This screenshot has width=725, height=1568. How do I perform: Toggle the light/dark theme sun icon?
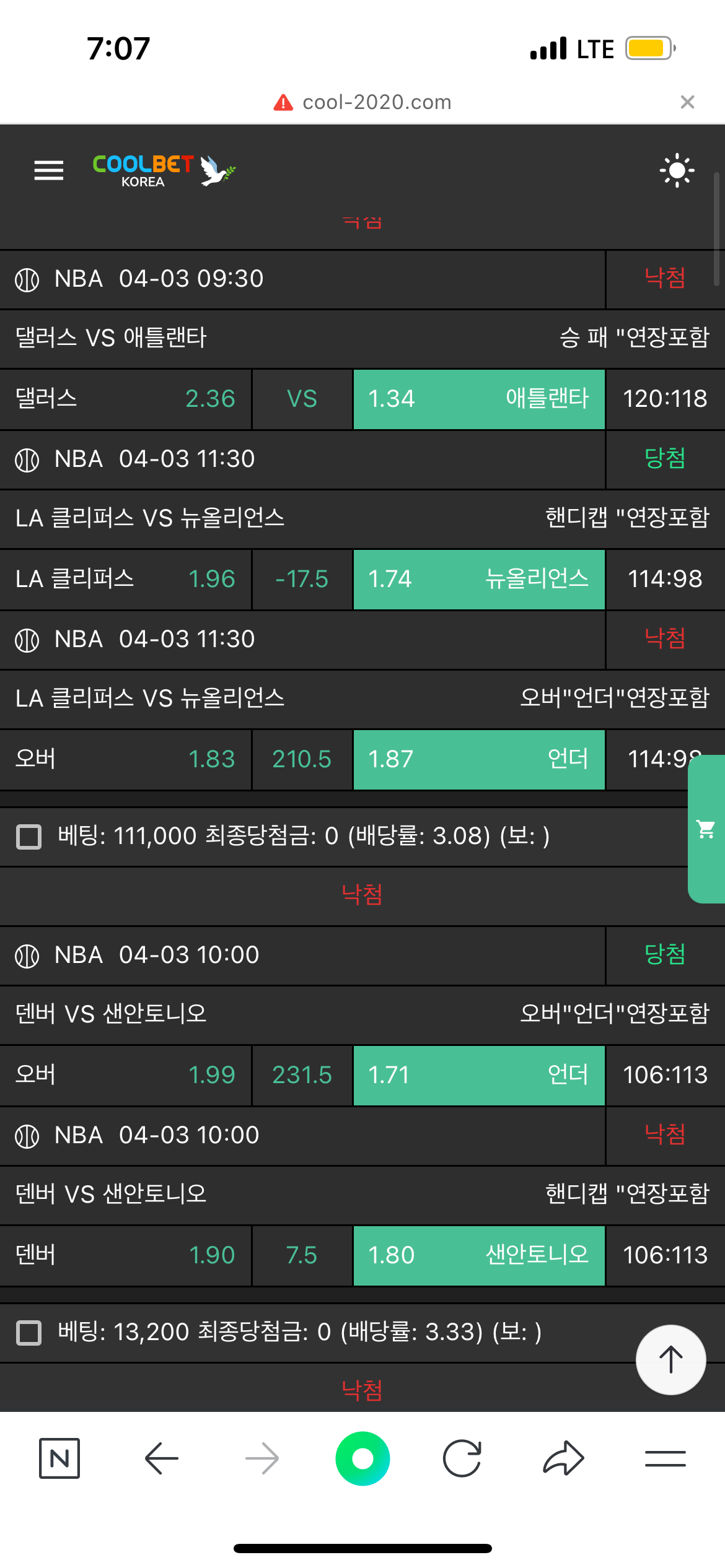pos(677,170)
